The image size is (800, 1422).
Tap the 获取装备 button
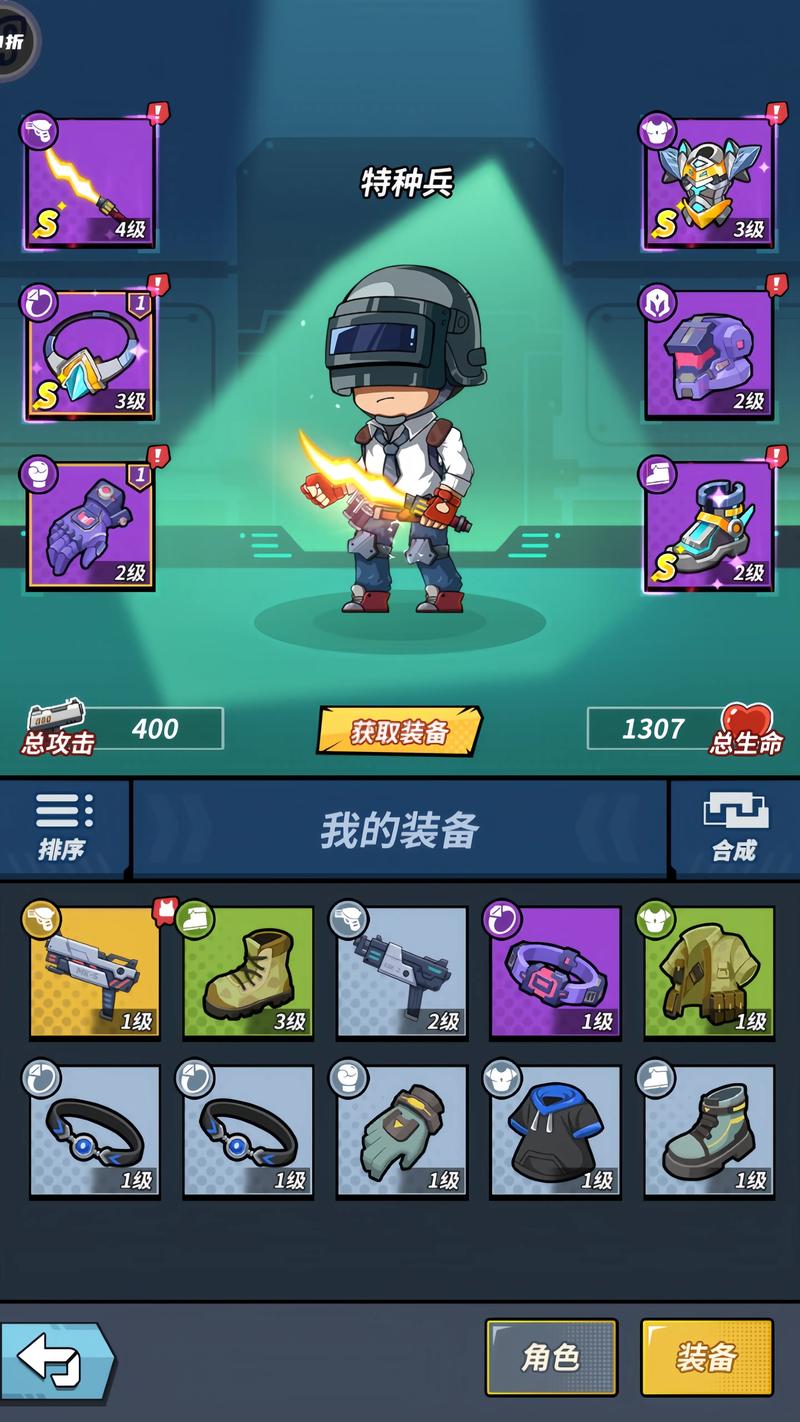pyautogui.click(x=400, y=731)
